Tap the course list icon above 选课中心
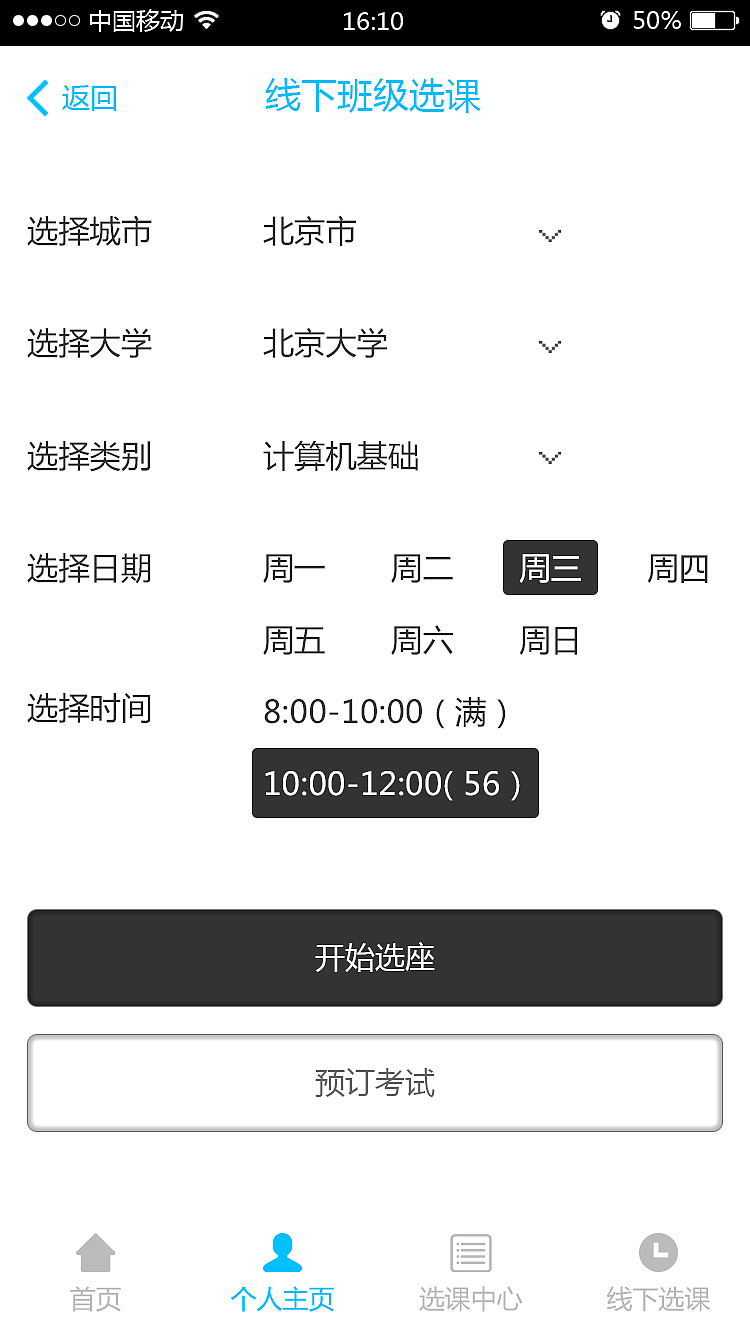This screenshot has height=1334, width=750. (470, 1251)
